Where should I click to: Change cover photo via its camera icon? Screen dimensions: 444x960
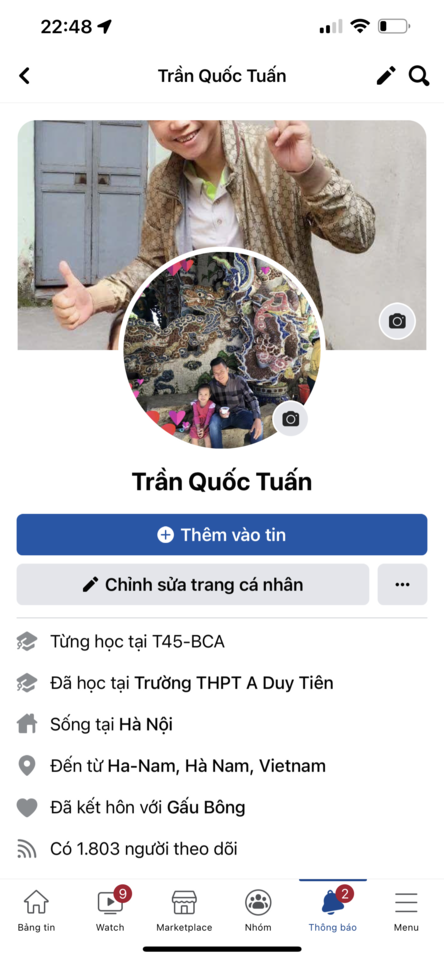397,321
